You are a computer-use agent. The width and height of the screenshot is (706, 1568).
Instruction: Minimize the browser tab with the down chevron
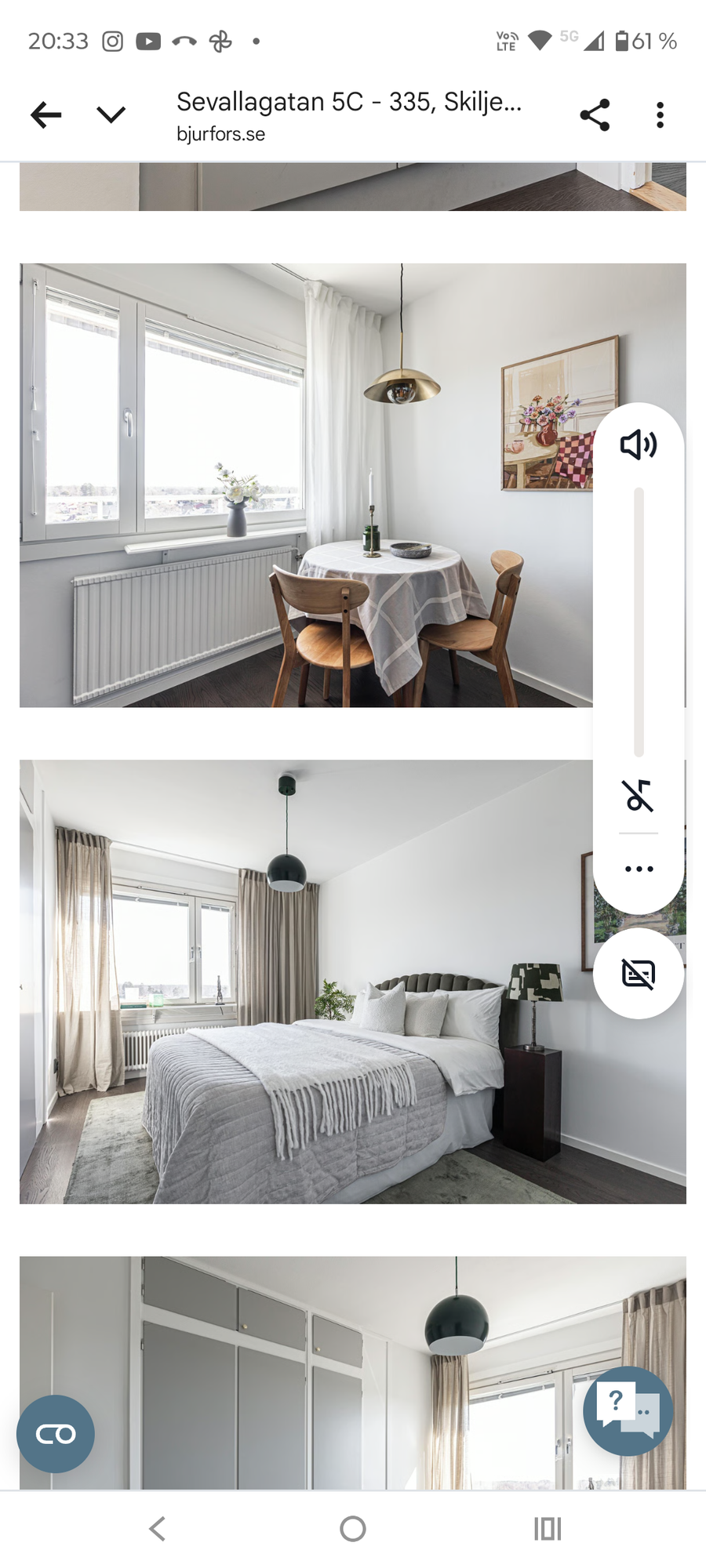click(x=111, y=115)
